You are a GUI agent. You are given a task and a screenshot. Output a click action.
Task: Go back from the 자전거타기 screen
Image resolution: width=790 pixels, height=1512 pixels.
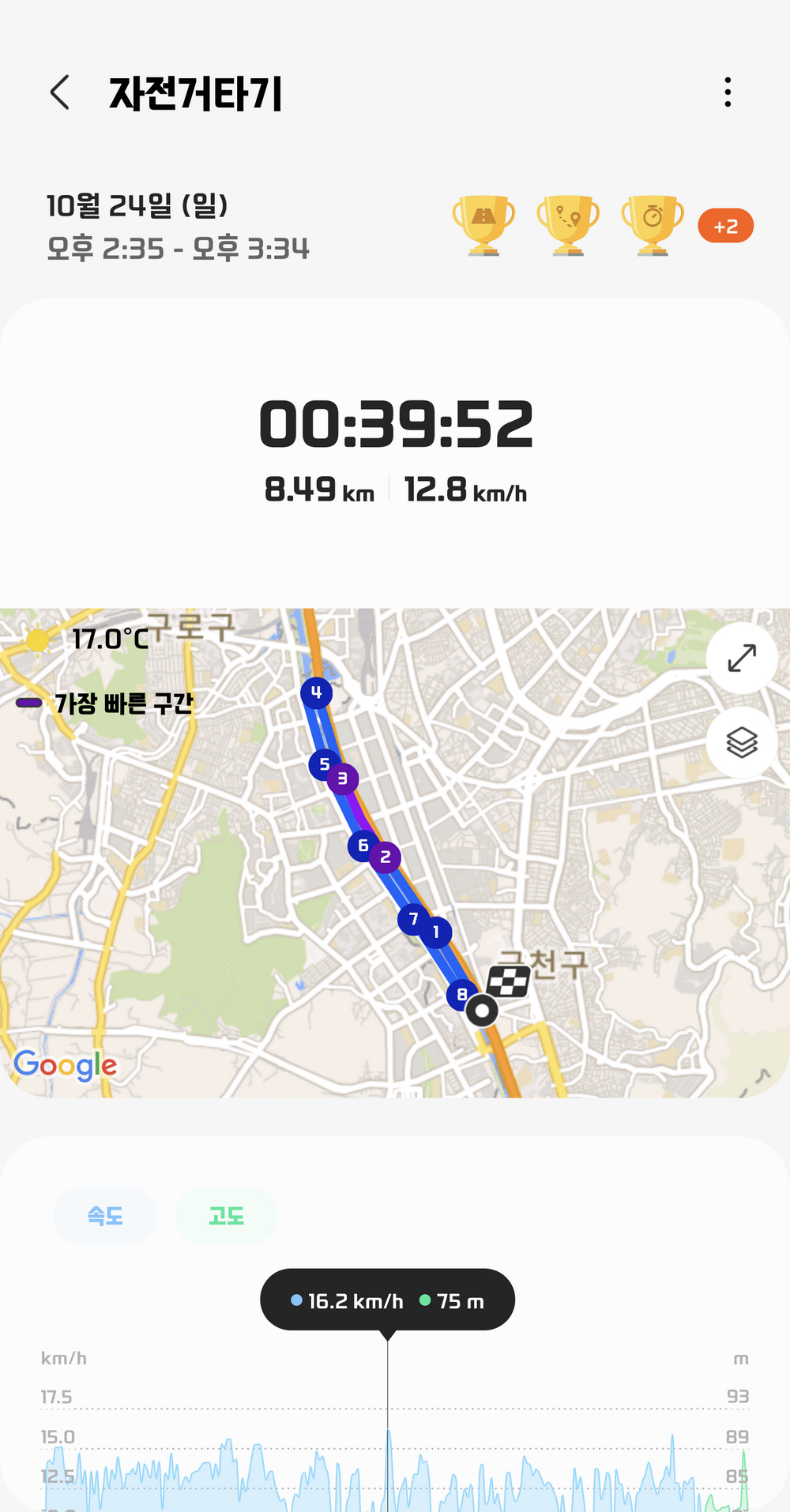pos(60,92)
